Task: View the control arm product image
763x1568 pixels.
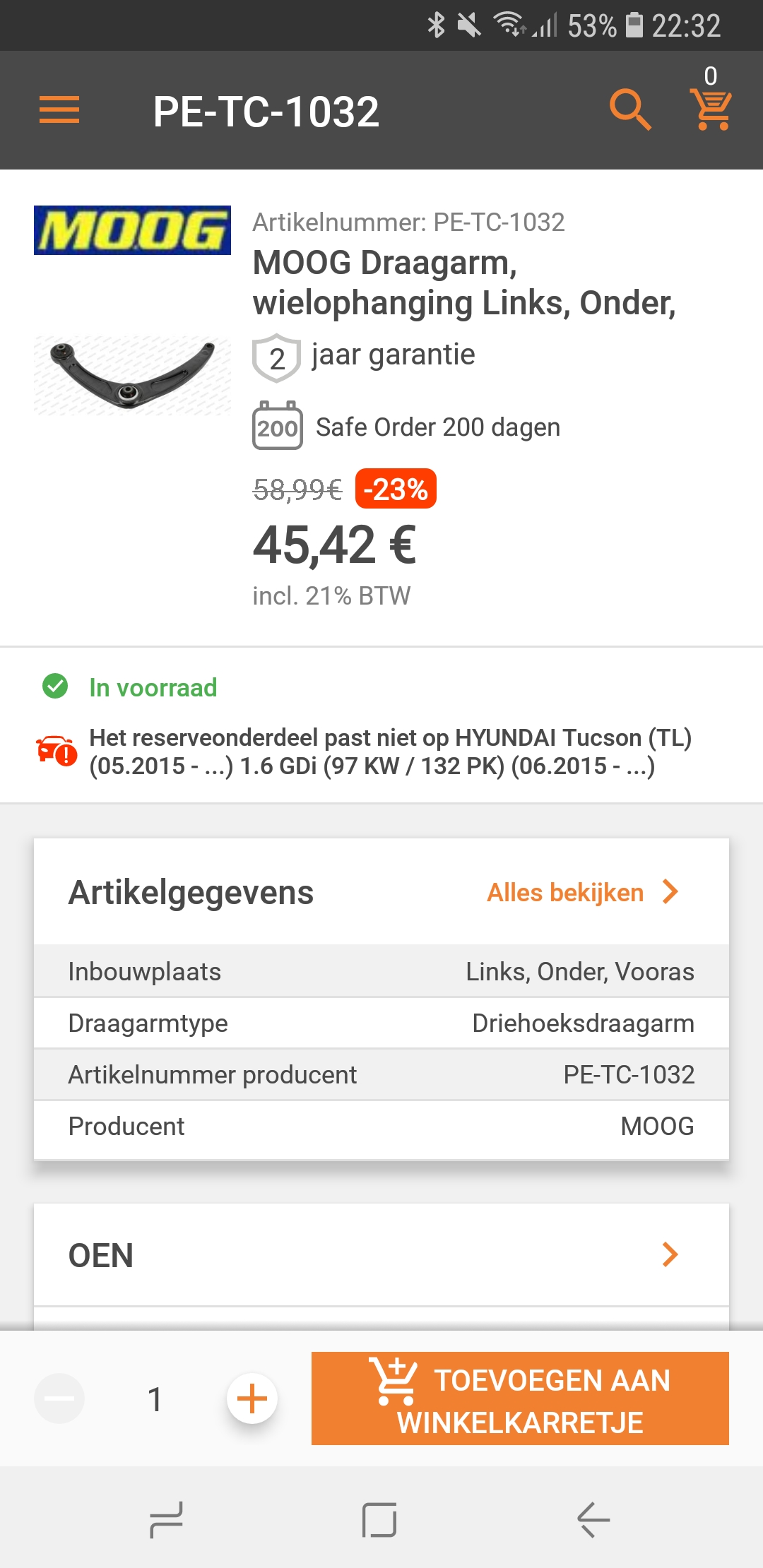Action: tap(132, 375)
